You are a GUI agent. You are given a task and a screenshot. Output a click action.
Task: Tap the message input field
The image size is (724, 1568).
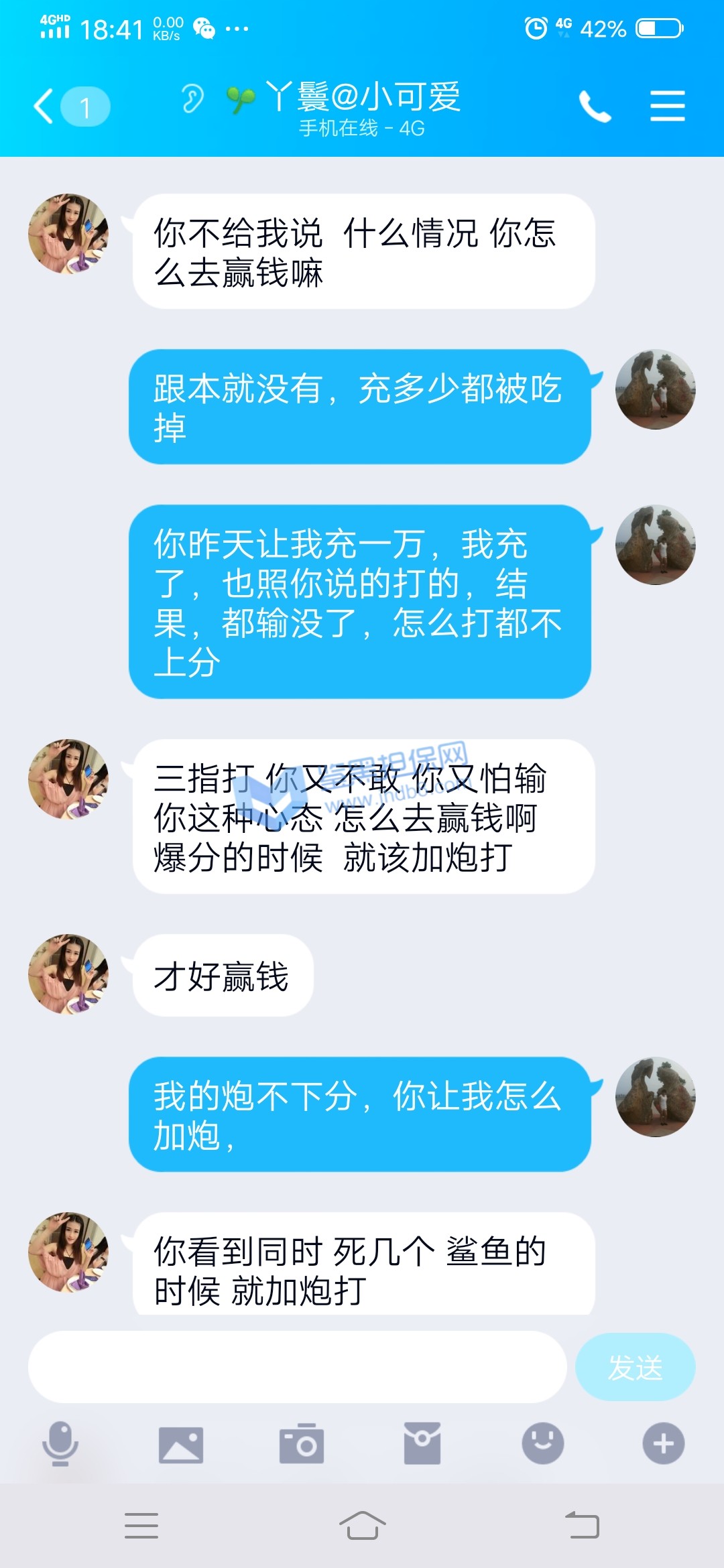297,1366
